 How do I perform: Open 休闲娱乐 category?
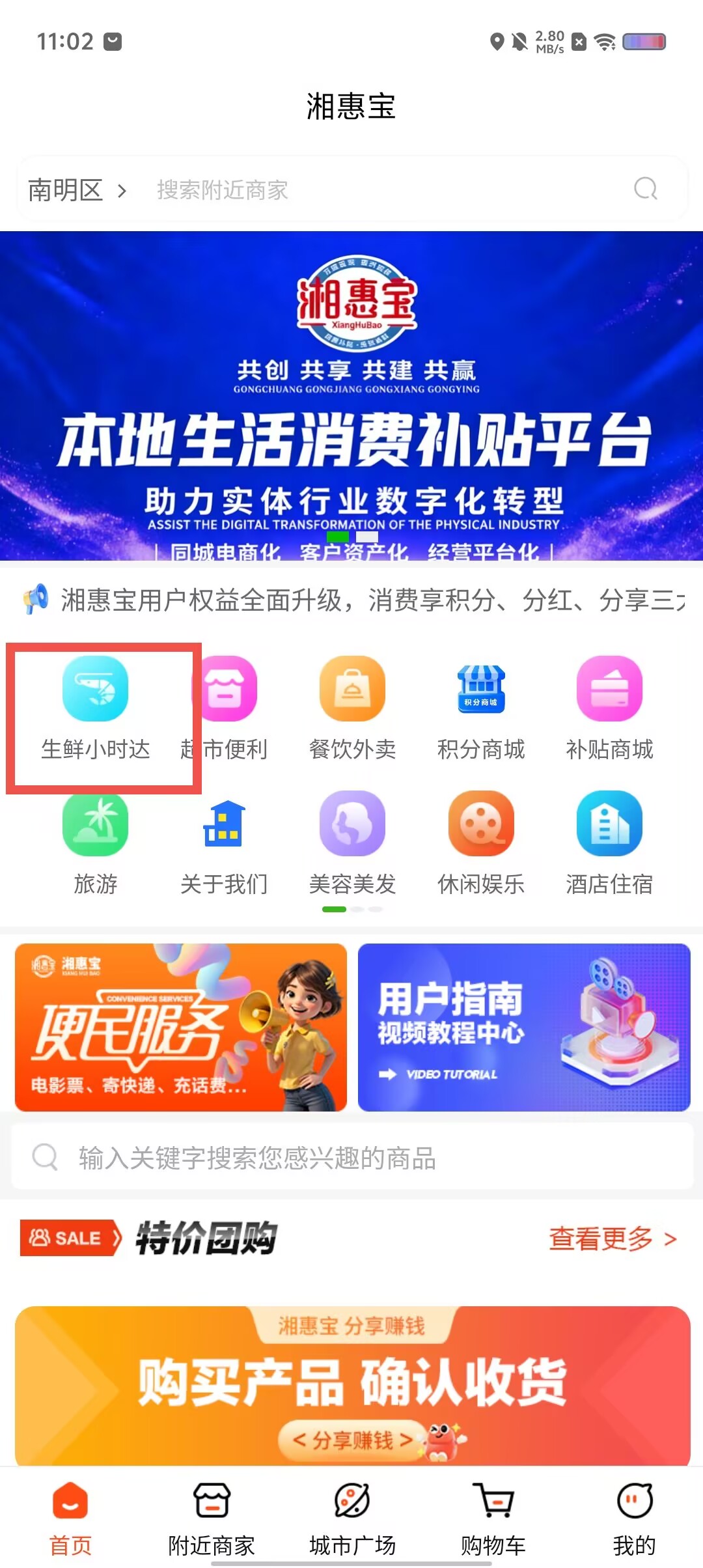[x=481, y=844]
